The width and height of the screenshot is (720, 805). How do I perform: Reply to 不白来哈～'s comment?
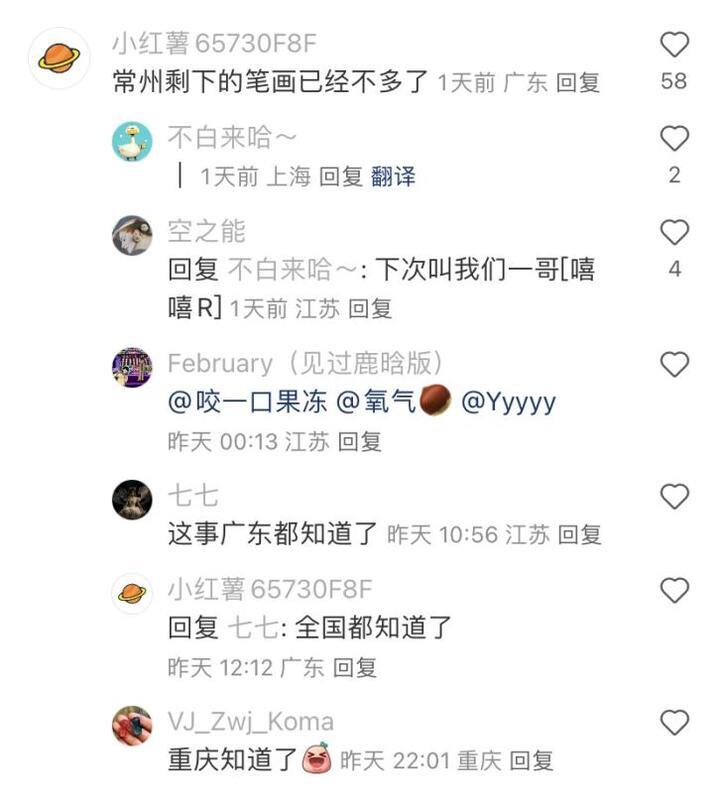tap(340, 177)
